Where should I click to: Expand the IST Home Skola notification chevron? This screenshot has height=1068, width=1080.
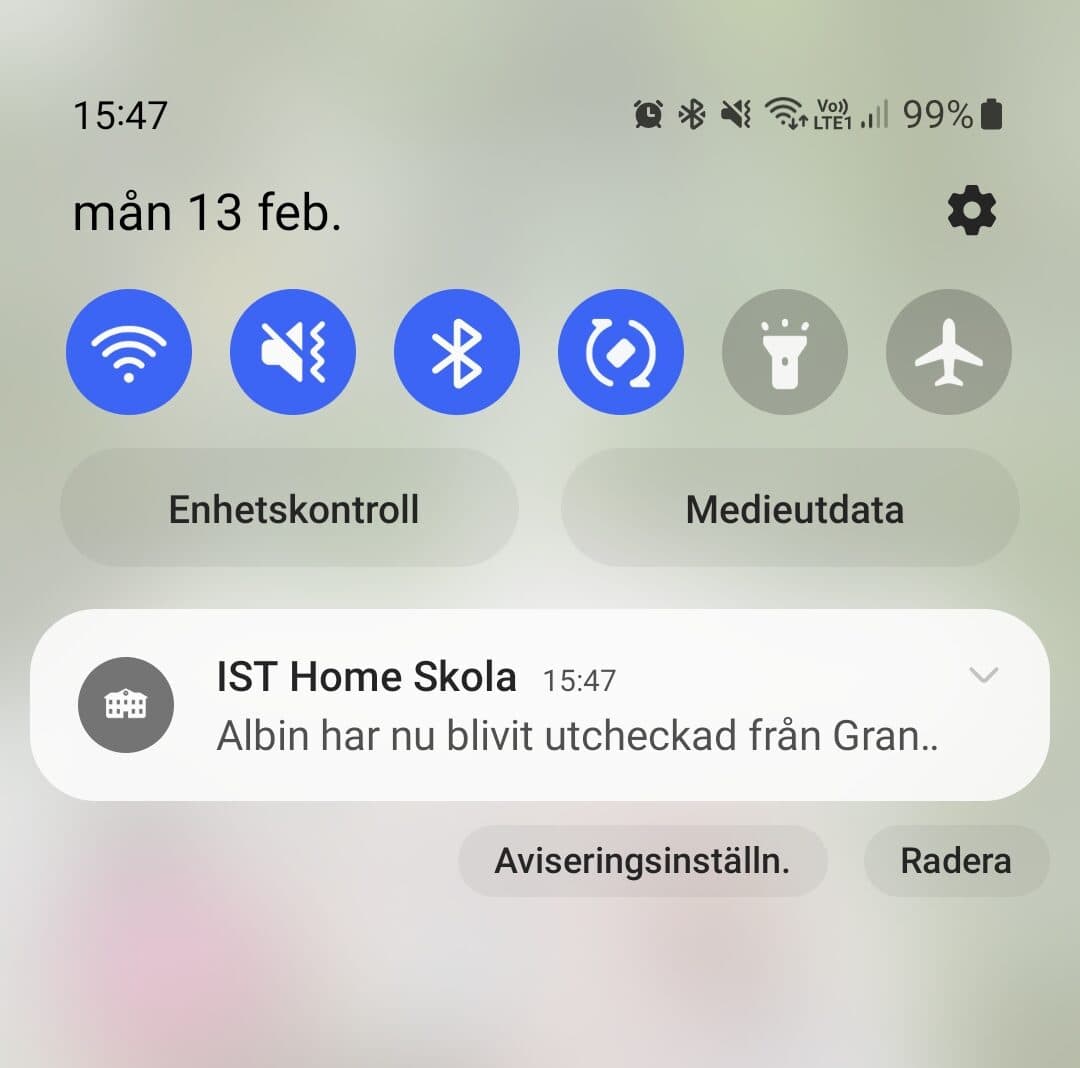[x=984, y=676]
